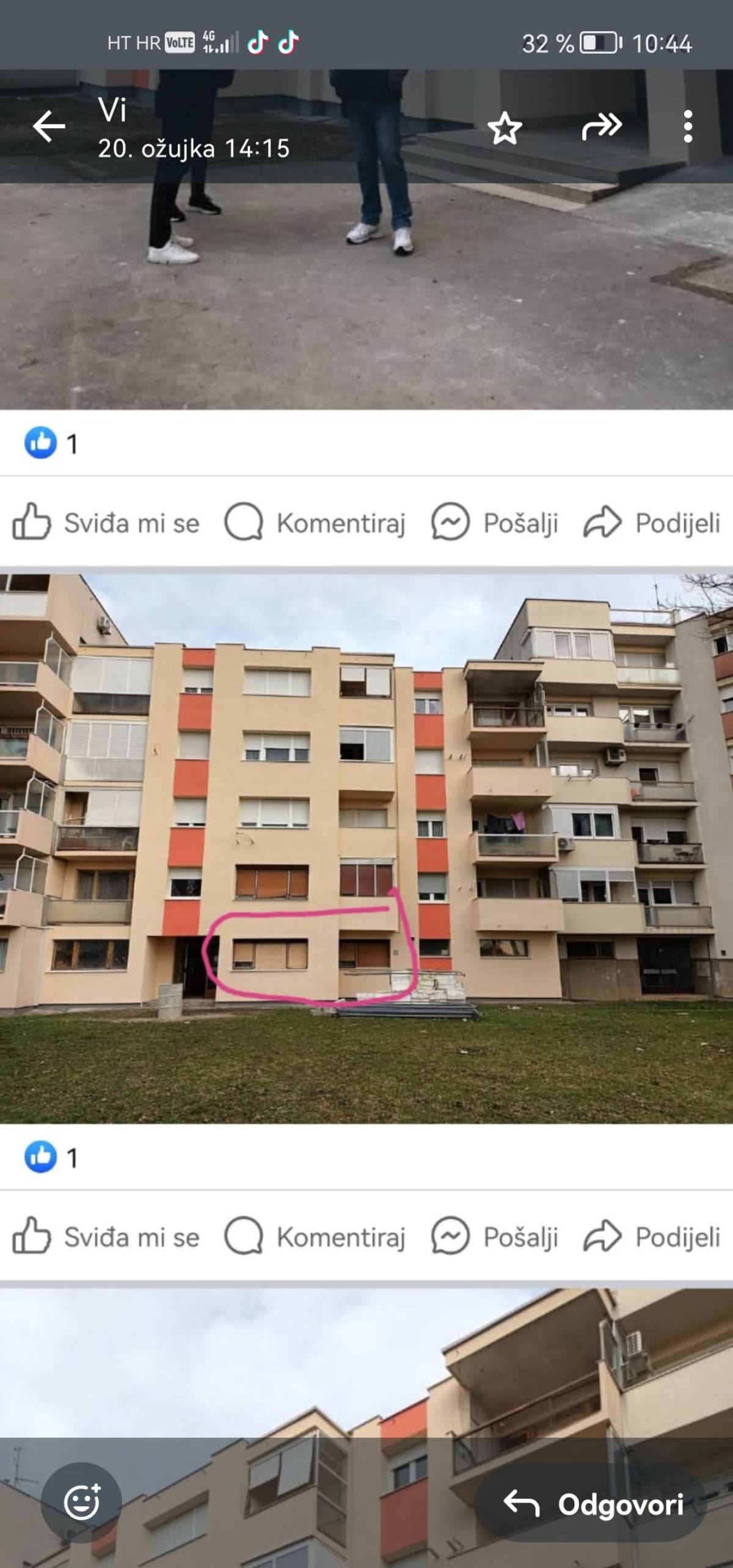733x1568 pixels.
Task: Add an emoji reaction
Action: (x=81, y=1503)
